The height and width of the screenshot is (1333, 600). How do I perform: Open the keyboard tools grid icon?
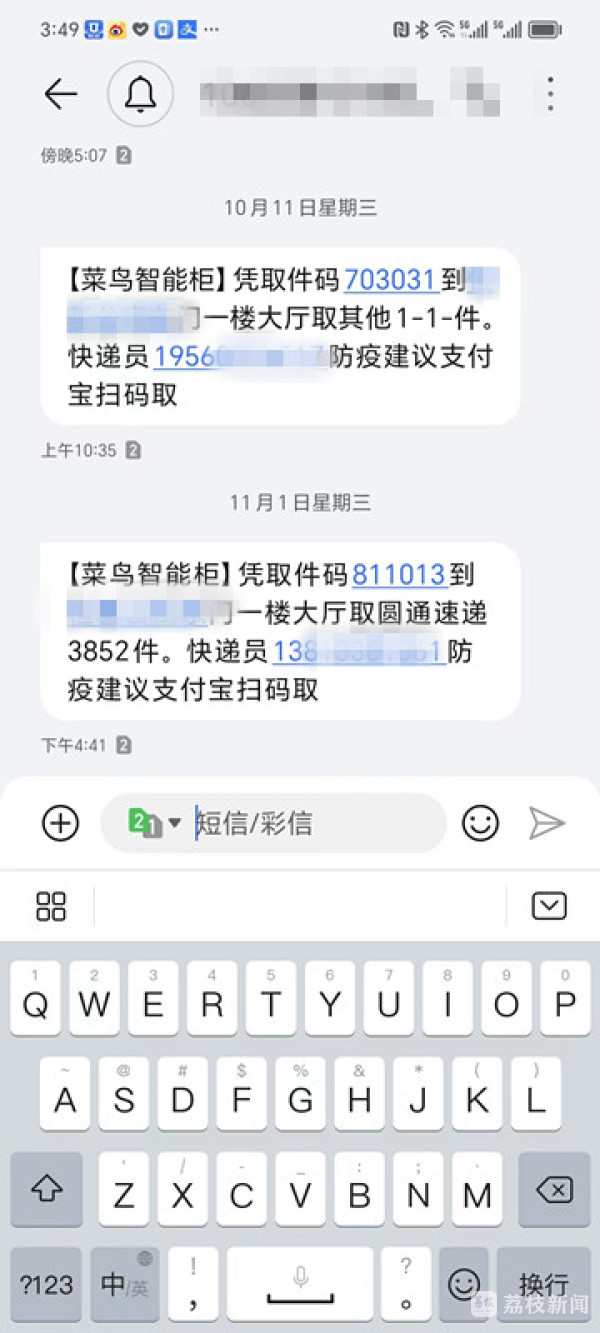[x=51, y=906]
